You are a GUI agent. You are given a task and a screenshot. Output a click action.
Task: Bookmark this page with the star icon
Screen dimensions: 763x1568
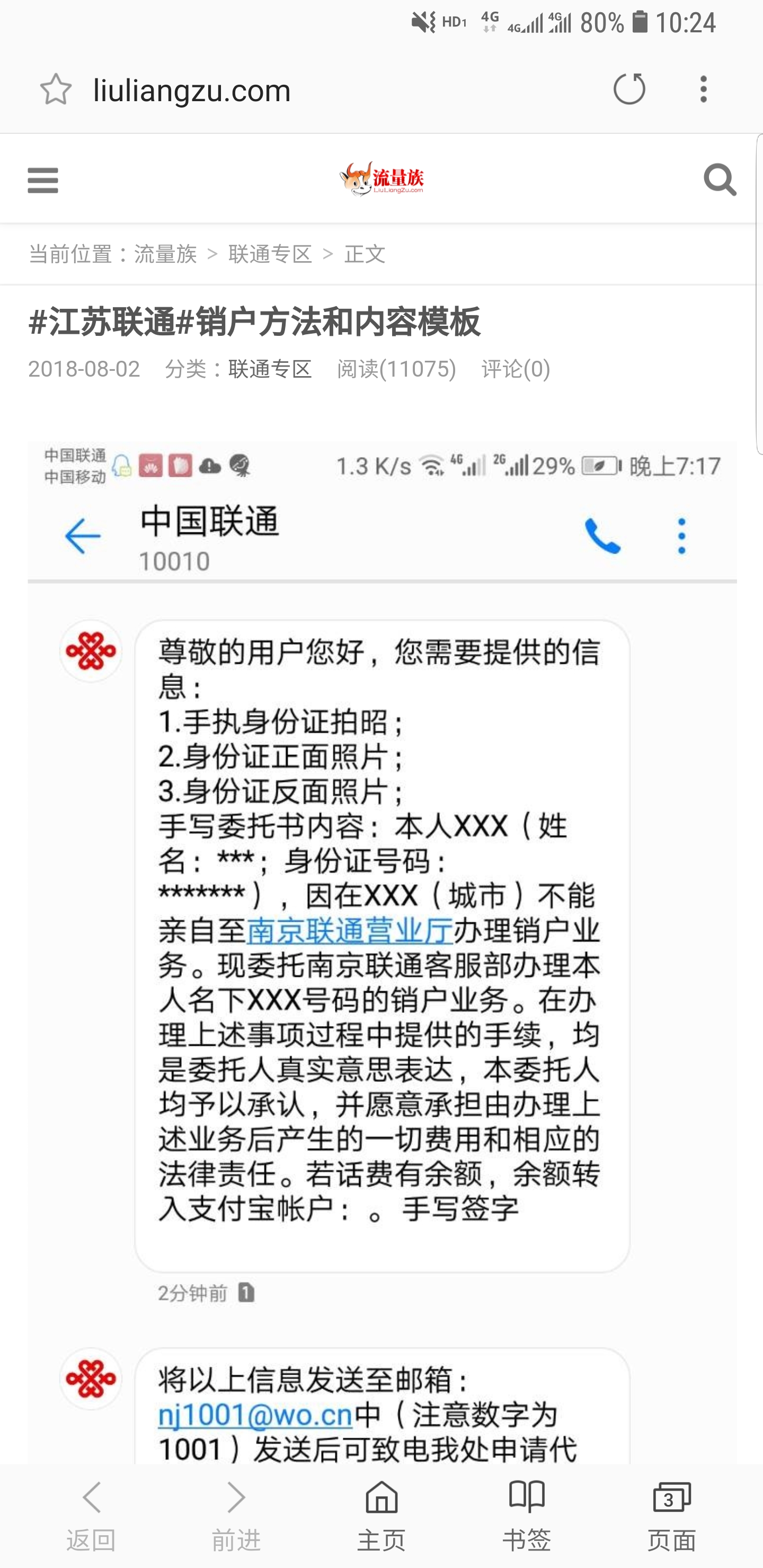pos(56,90)
